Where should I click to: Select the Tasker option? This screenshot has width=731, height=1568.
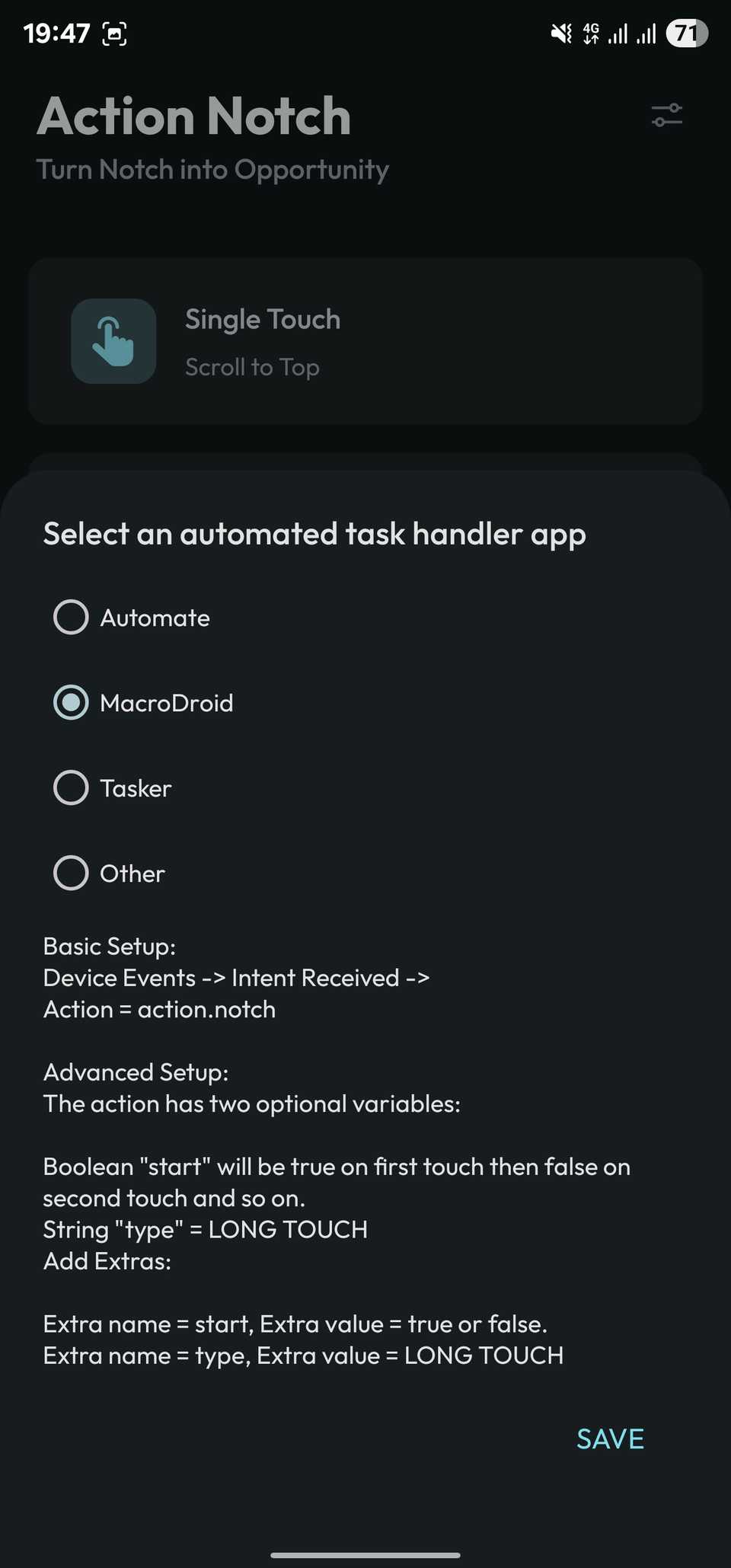(71, 788)
